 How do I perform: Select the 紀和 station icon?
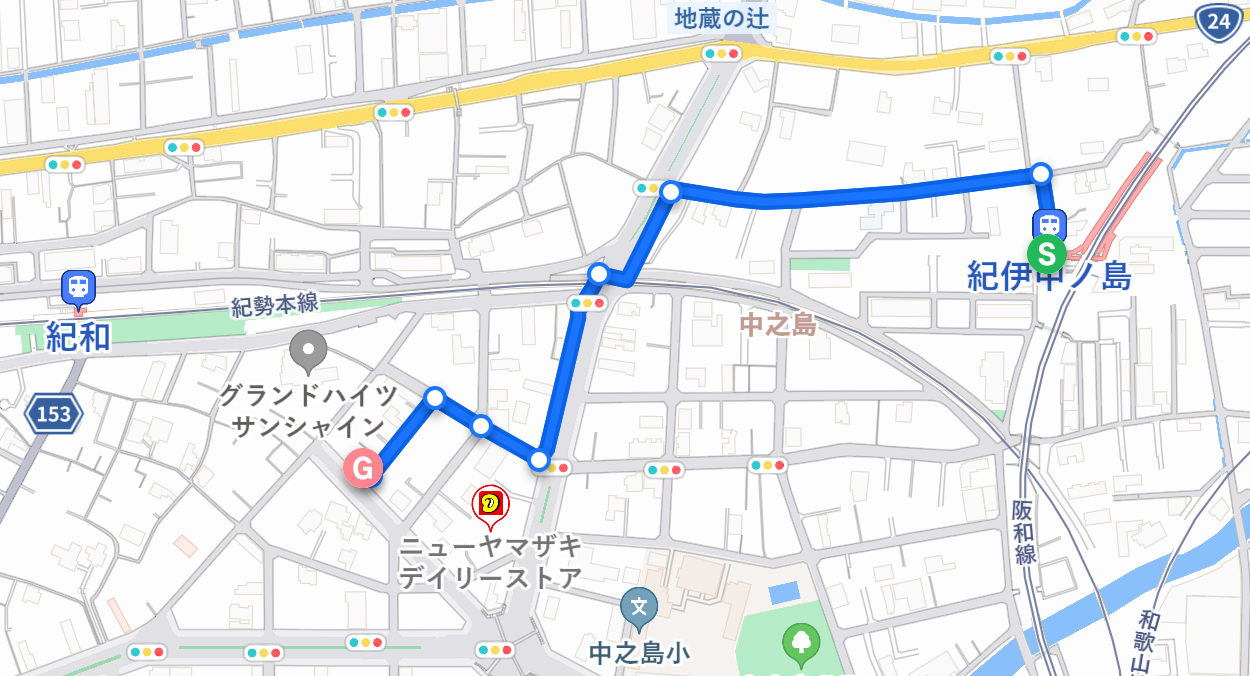tap(77, 287)
